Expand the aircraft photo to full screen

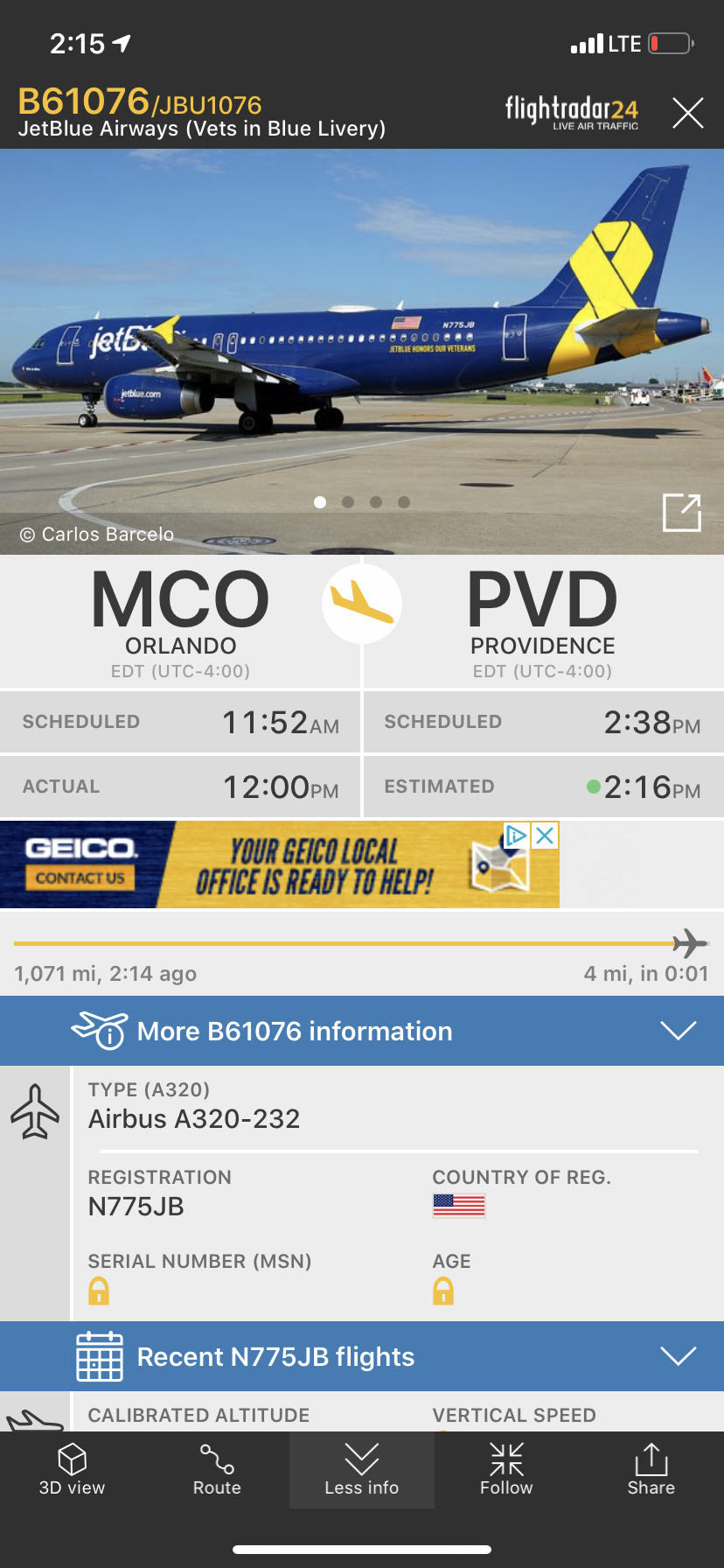tap(682, 513)
